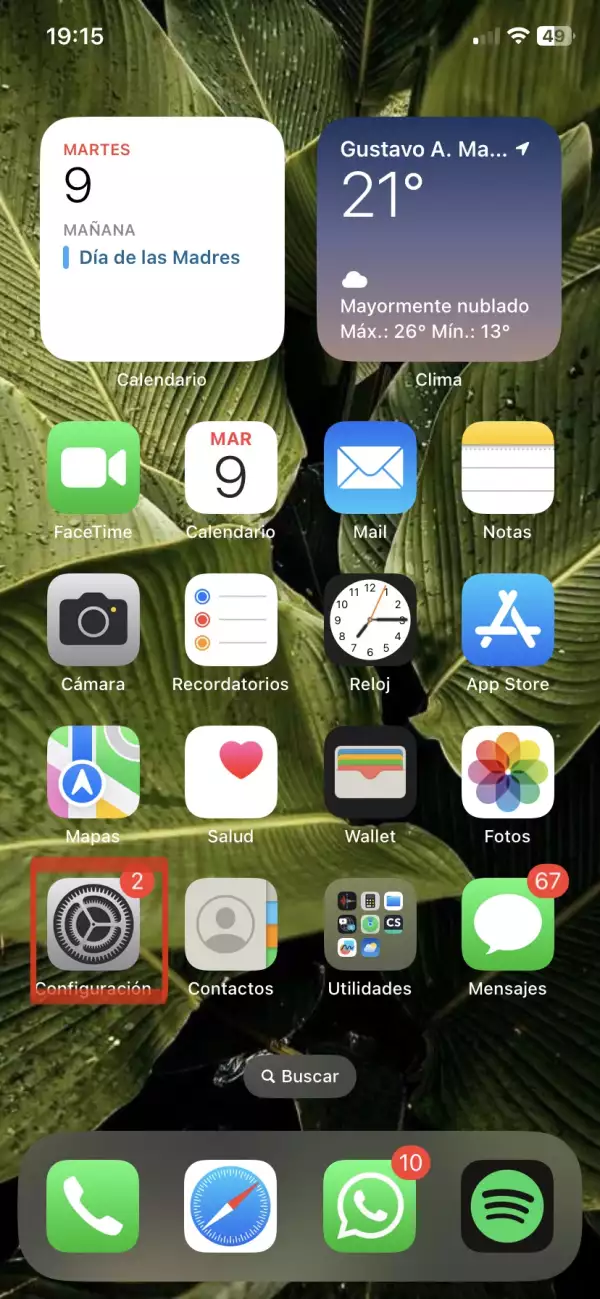Open the Calendario app icon
The height and width of the screenshot is (1299, 600).
(x=231, y=468)
